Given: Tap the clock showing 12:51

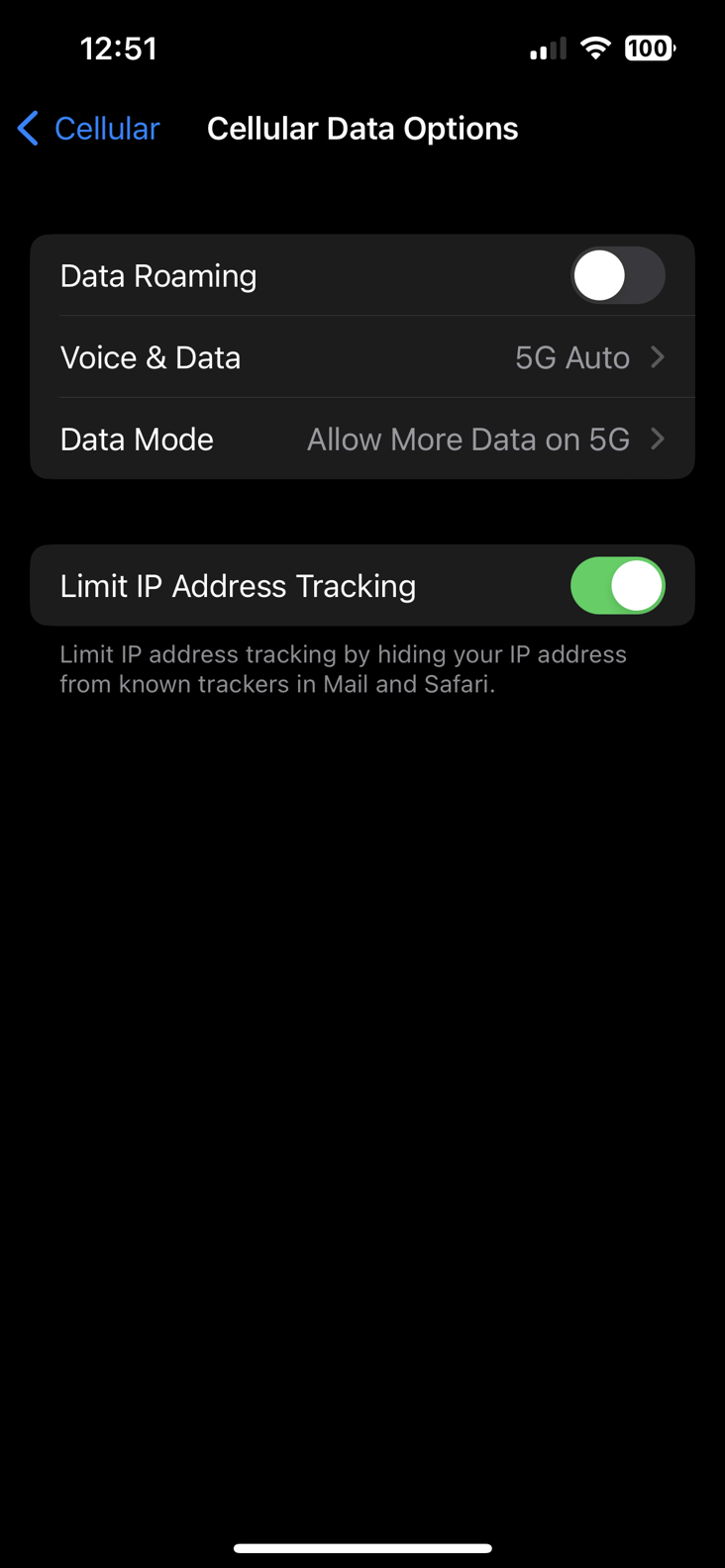Looking at the screenshot, I should [x=119, y=48].
